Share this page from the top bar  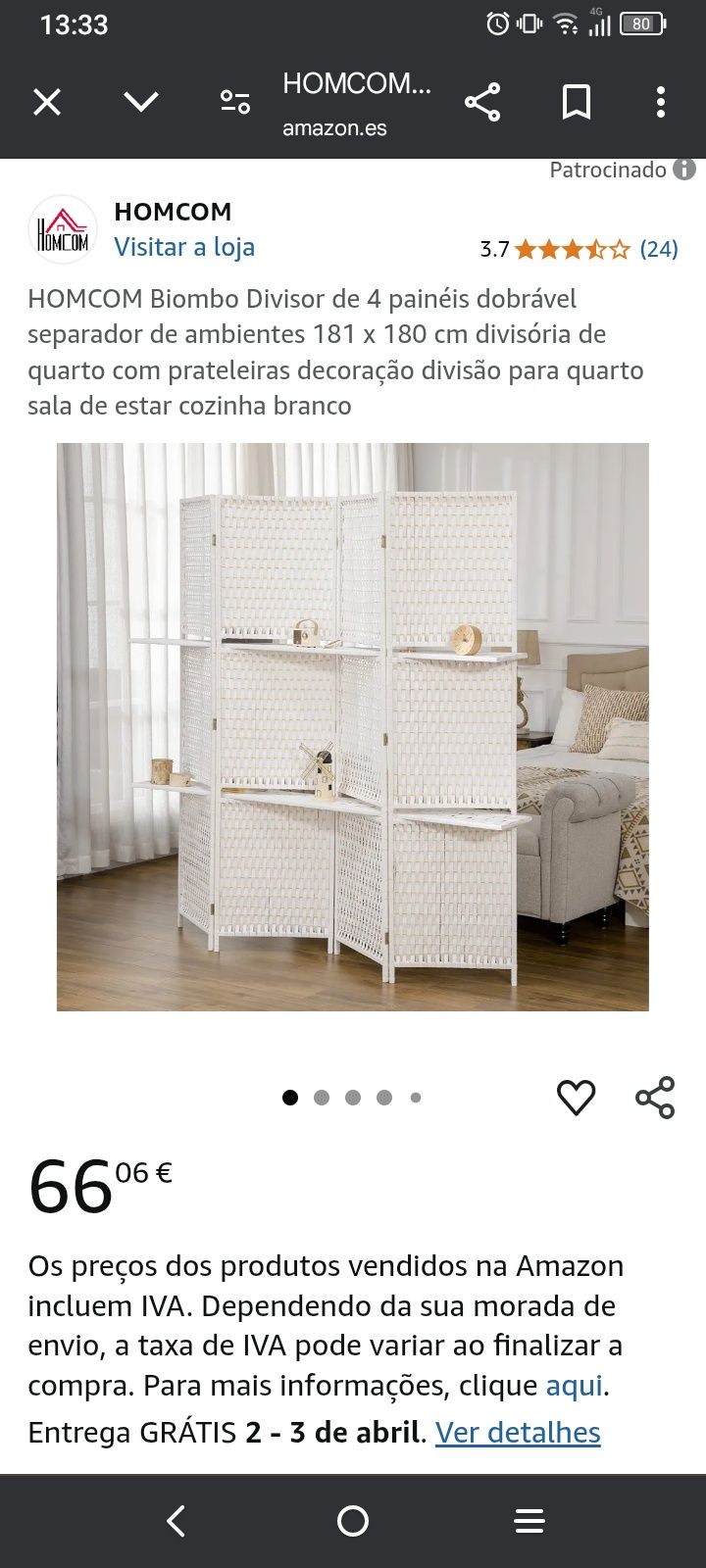coord(482,102)
